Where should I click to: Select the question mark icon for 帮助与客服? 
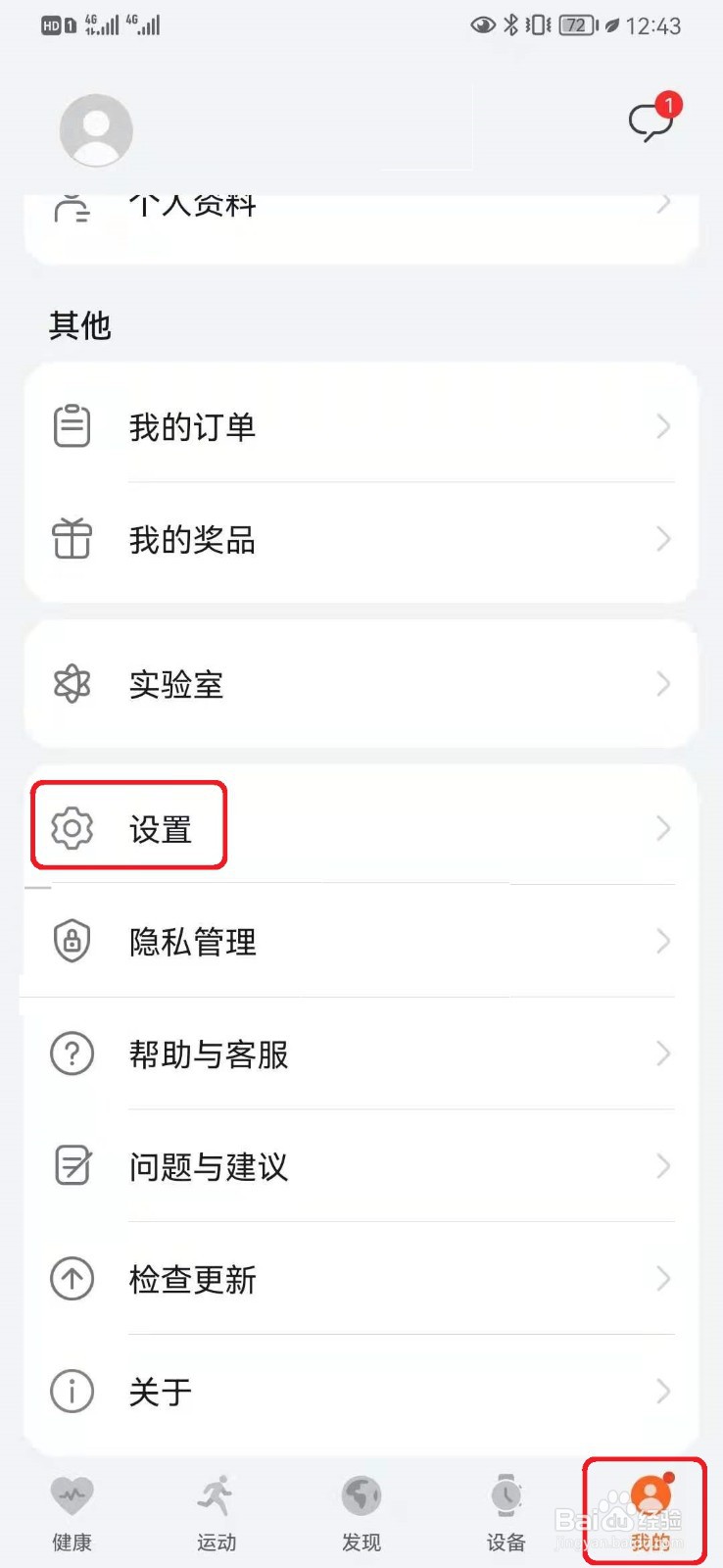tap(71, 1053)
